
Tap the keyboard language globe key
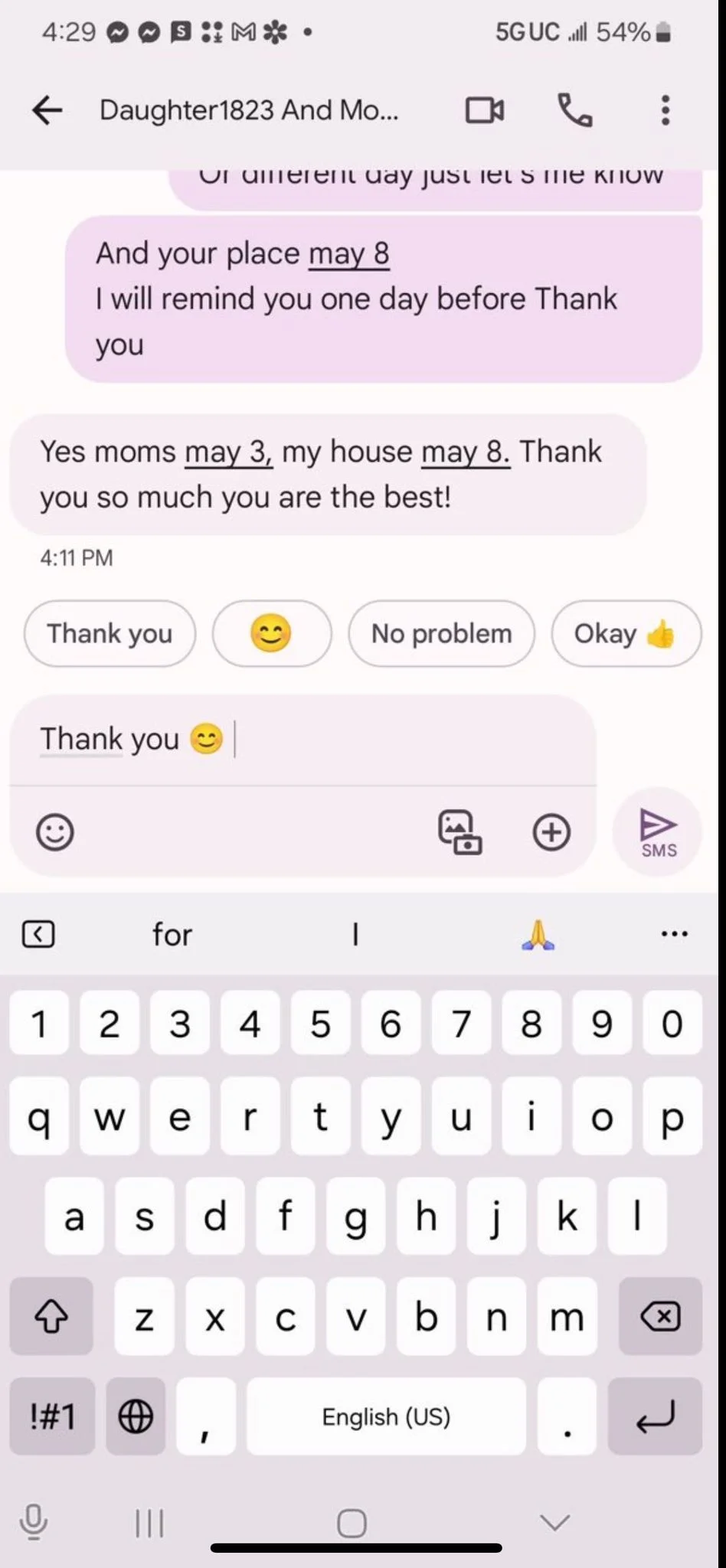coord(136,1416)
